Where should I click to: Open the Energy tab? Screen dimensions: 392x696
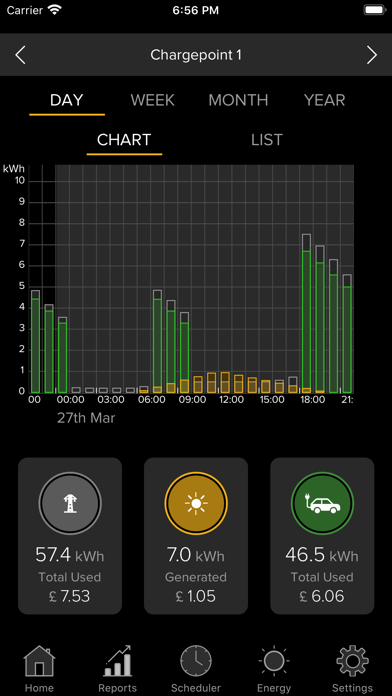point(274,669)
